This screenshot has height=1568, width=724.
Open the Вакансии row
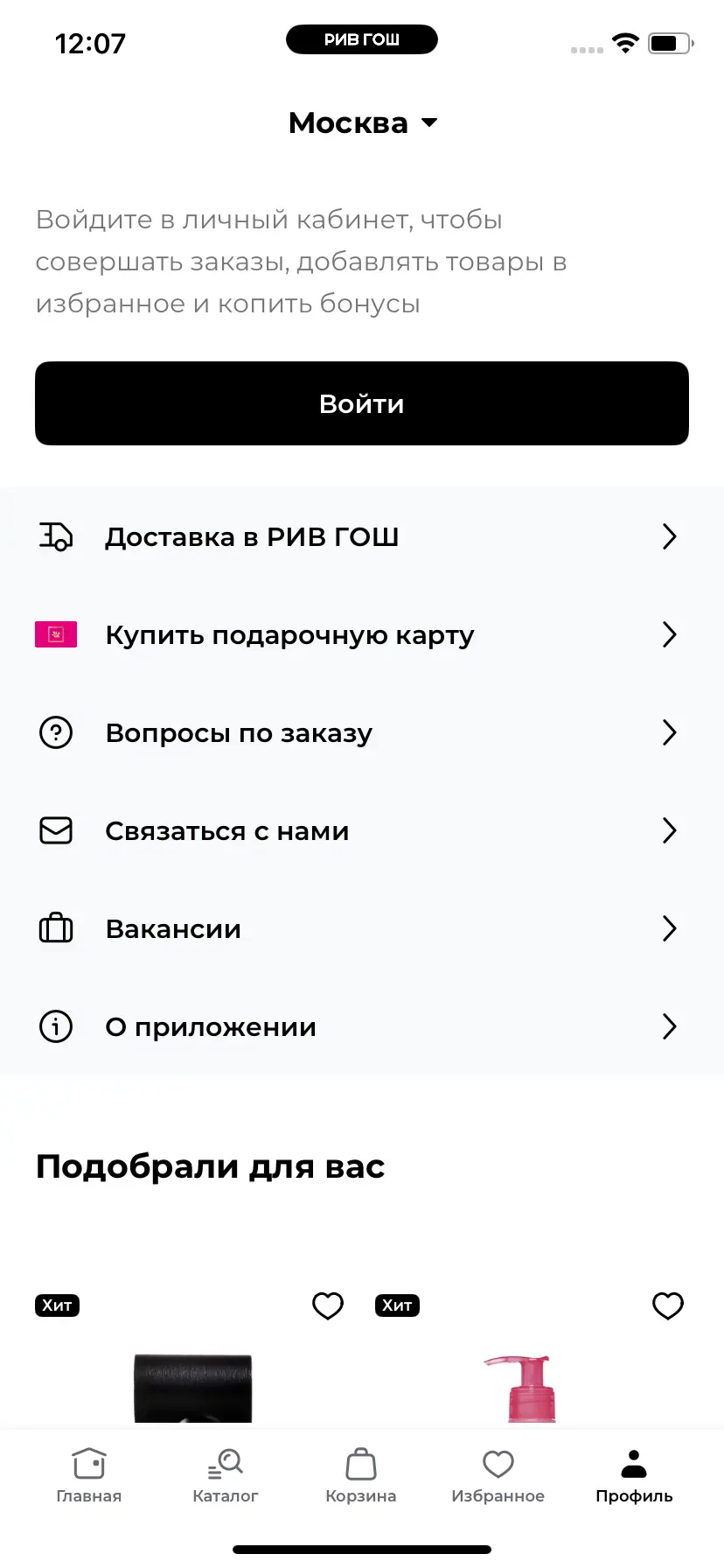[362, 928]
